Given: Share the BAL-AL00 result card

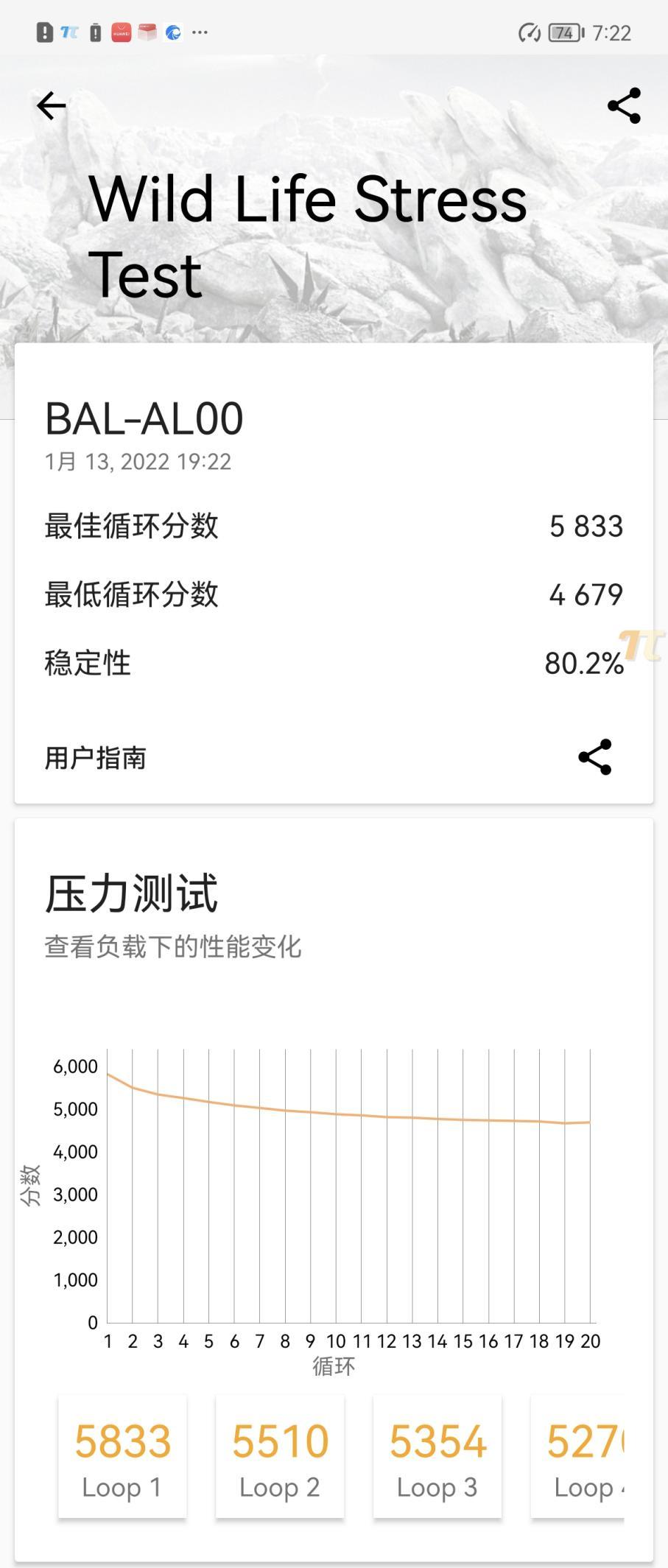Looking at the screenshot, I should click(x=595, y=757).
